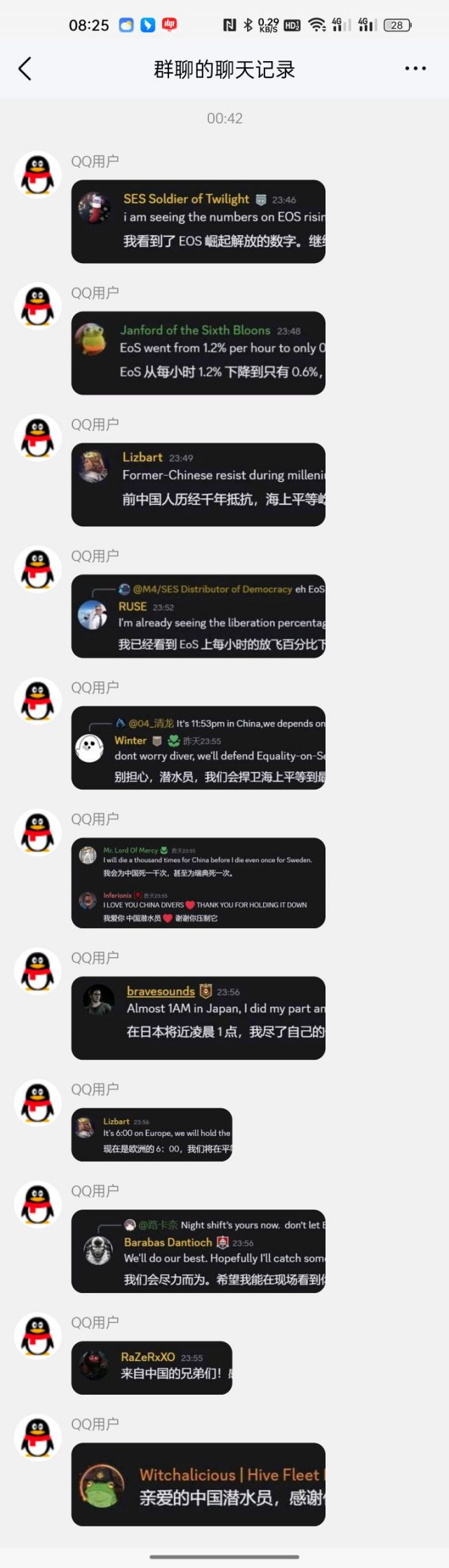View RaZeRxXO 23:55 message image
This screenshot has height=1568, width=449.
(152, 1368)
